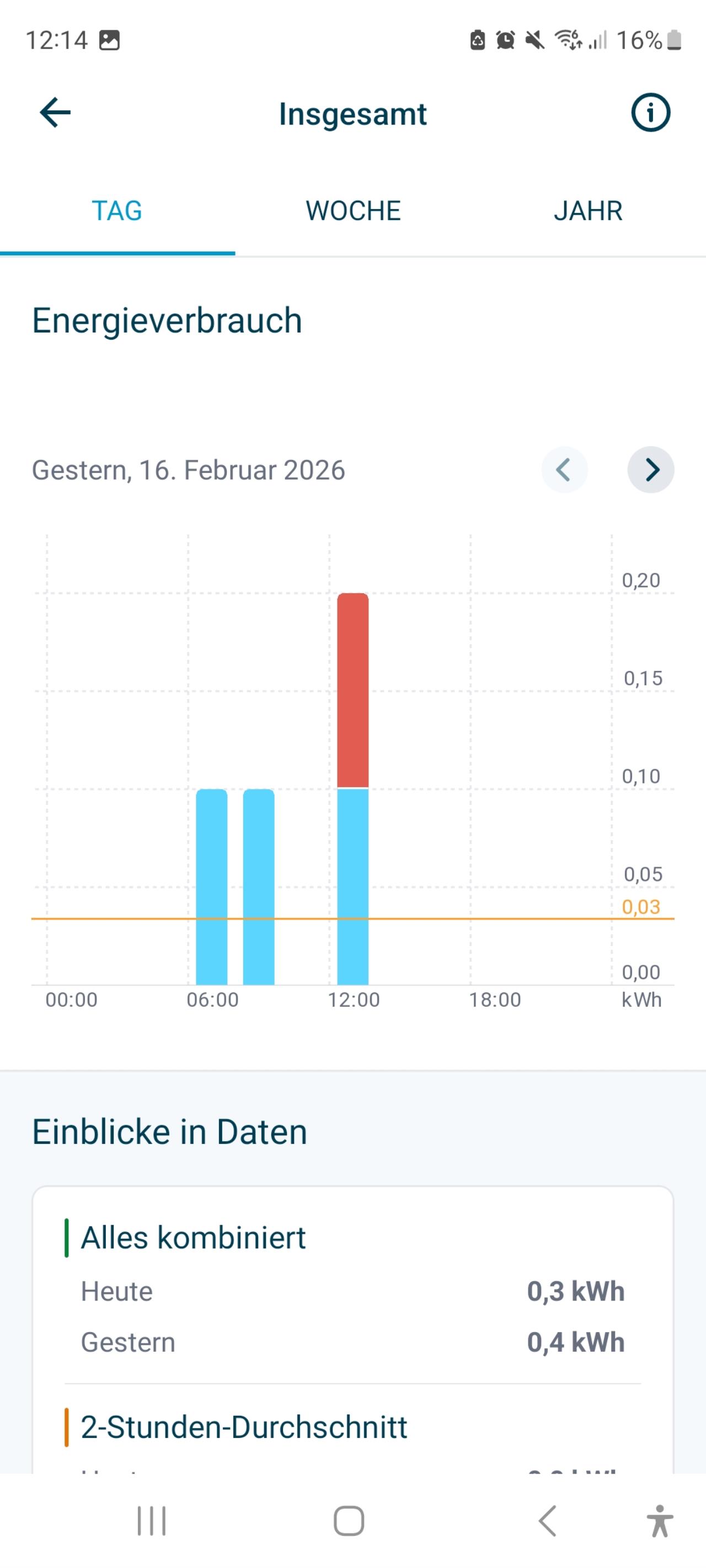The height and width of the screenshot is (1568, 706).
Task: Tap the system home button
Action: click(349, 1521)
